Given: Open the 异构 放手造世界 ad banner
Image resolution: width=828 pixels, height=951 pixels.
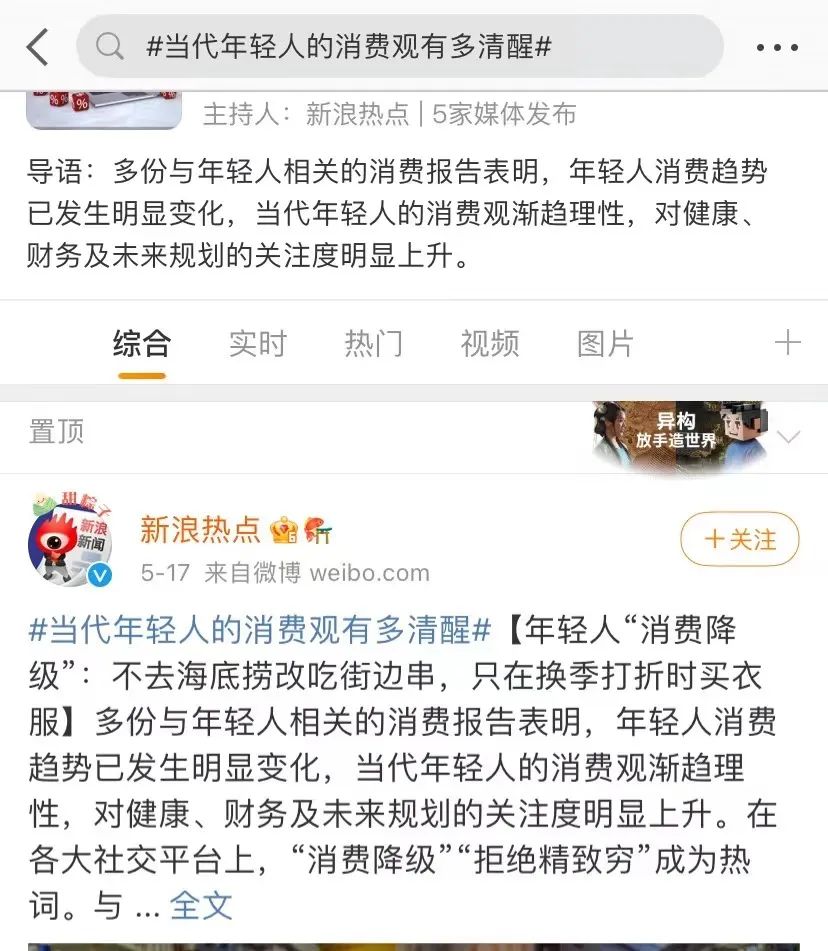Looking at the screenshot, I should (680, 435).
